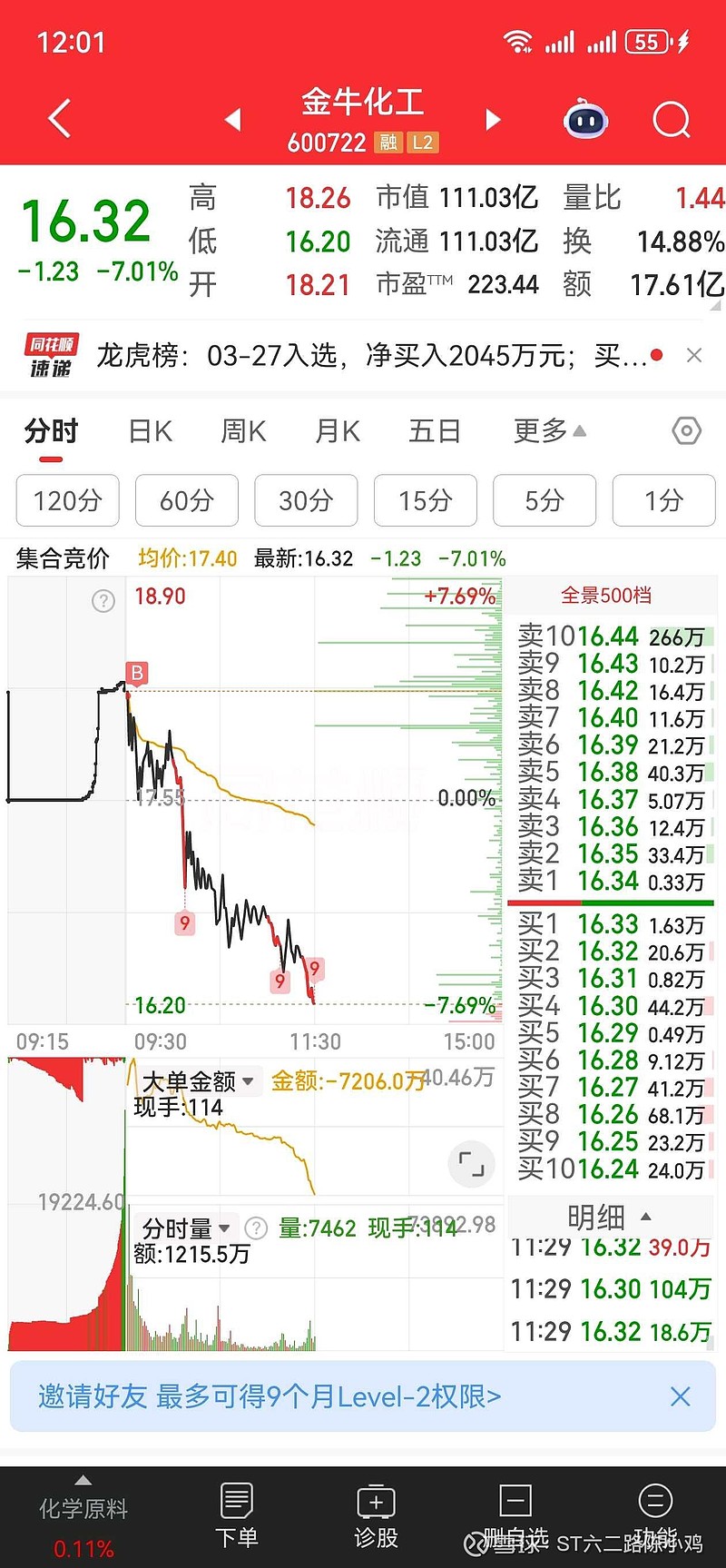Image resolution: width=726 pixels, height=1568 pixels.
Task: Choose the 15分 interval
Action: pyautogui.click(x=425, y=500)
